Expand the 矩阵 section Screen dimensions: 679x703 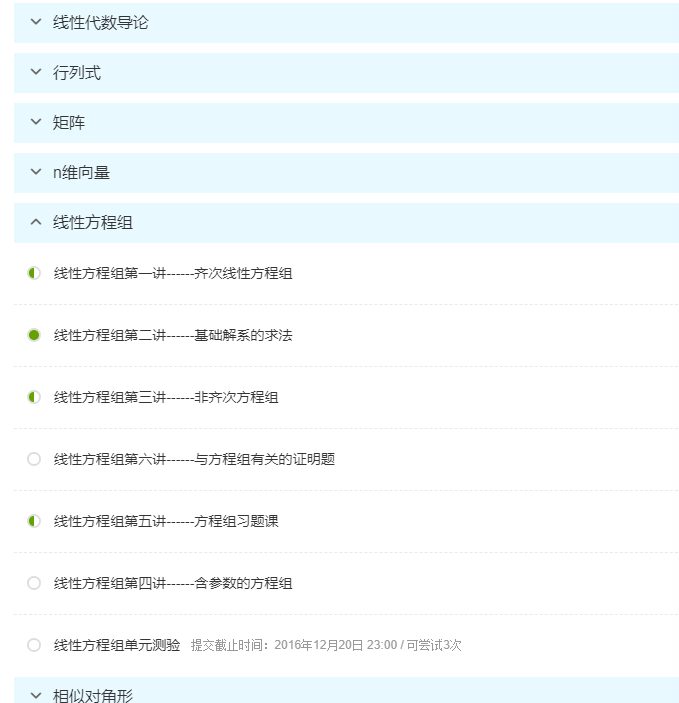pos(69,123)
